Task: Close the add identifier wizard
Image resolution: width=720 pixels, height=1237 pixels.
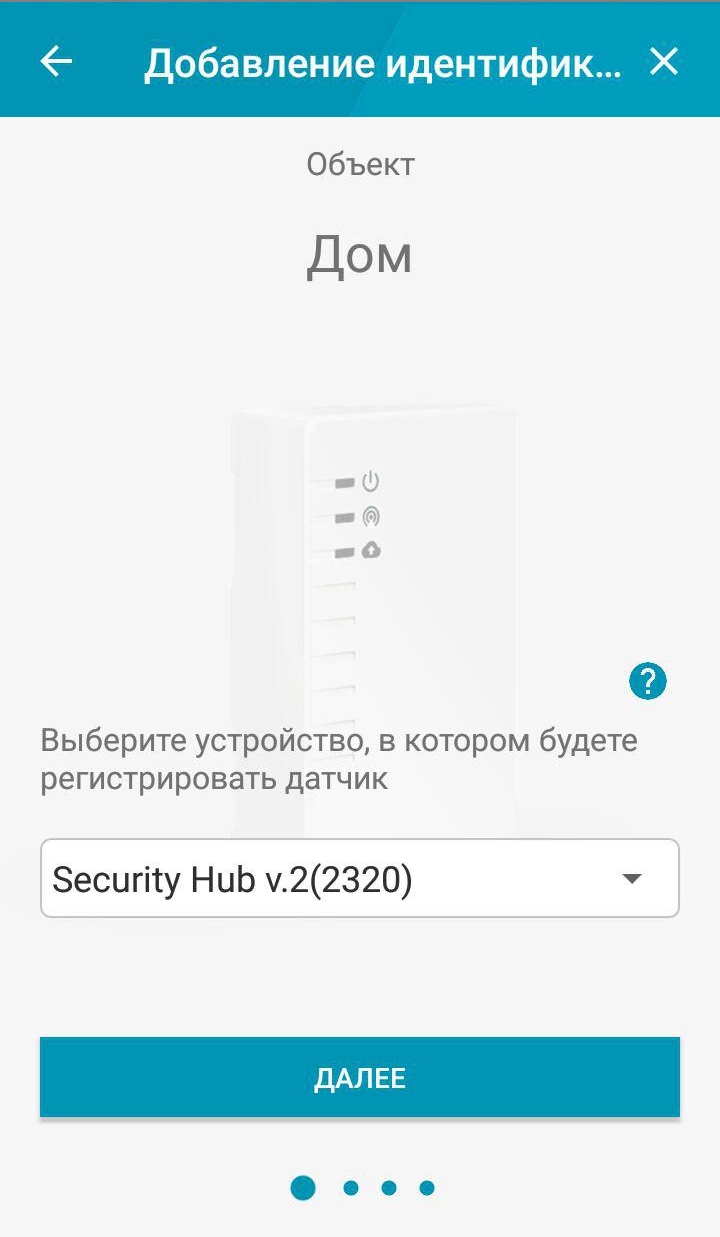Action: 664,62
